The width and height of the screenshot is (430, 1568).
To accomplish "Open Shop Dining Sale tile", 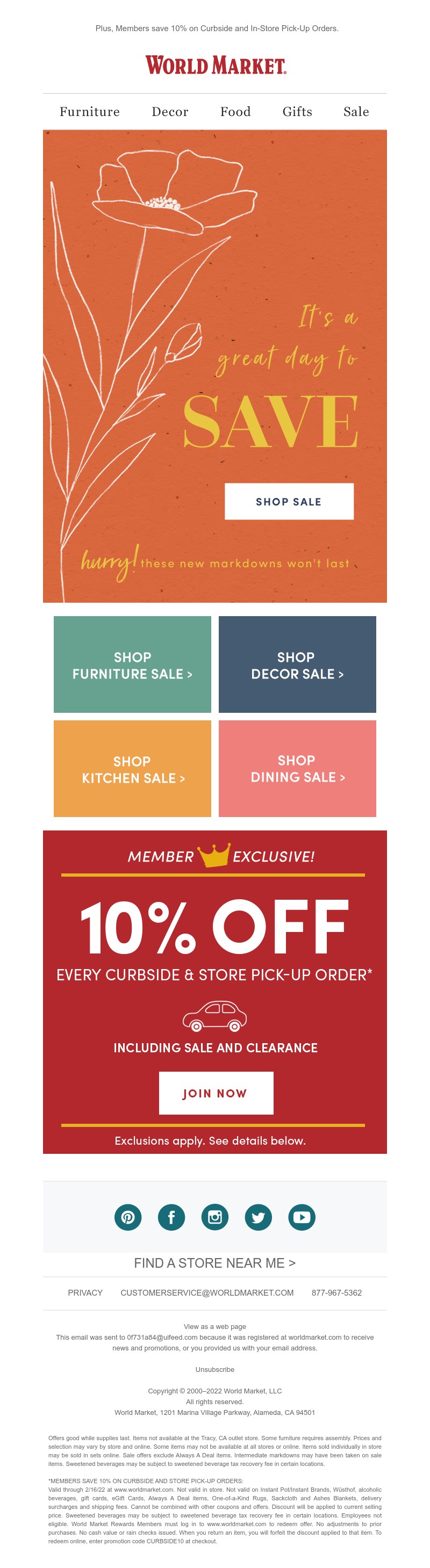I will (x=297, y=769).
